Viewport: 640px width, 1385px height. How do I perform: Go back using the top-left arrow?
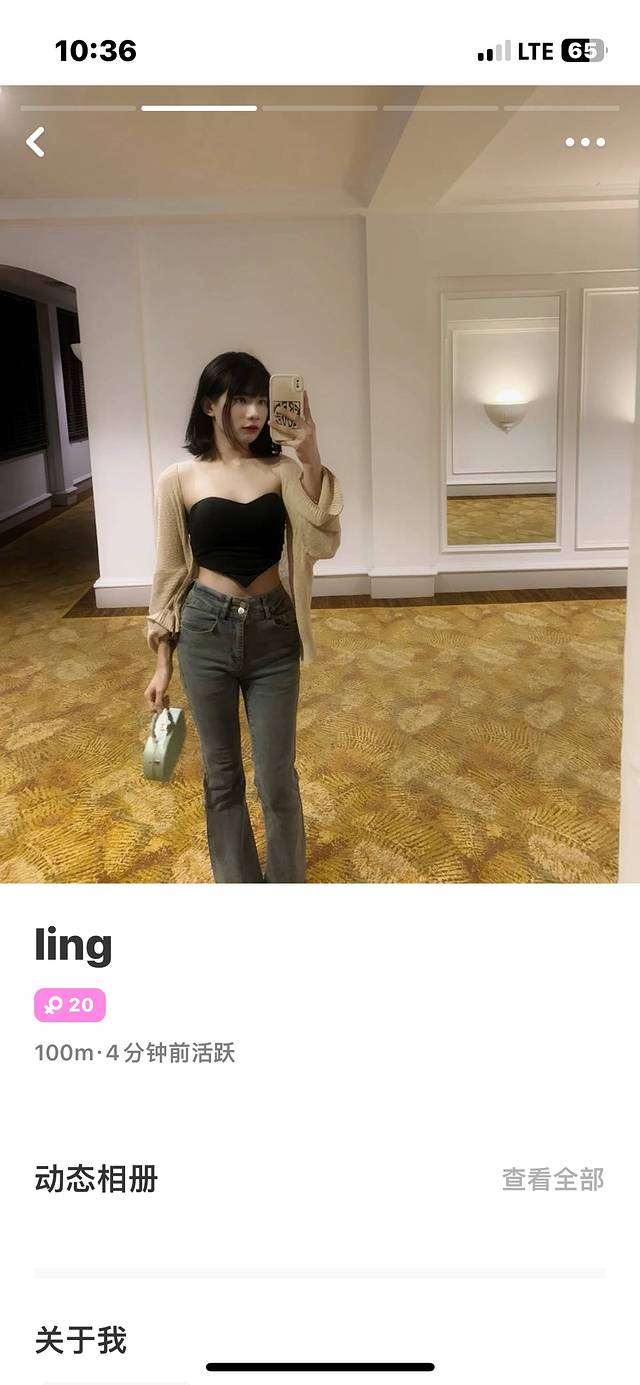[36, 142]
